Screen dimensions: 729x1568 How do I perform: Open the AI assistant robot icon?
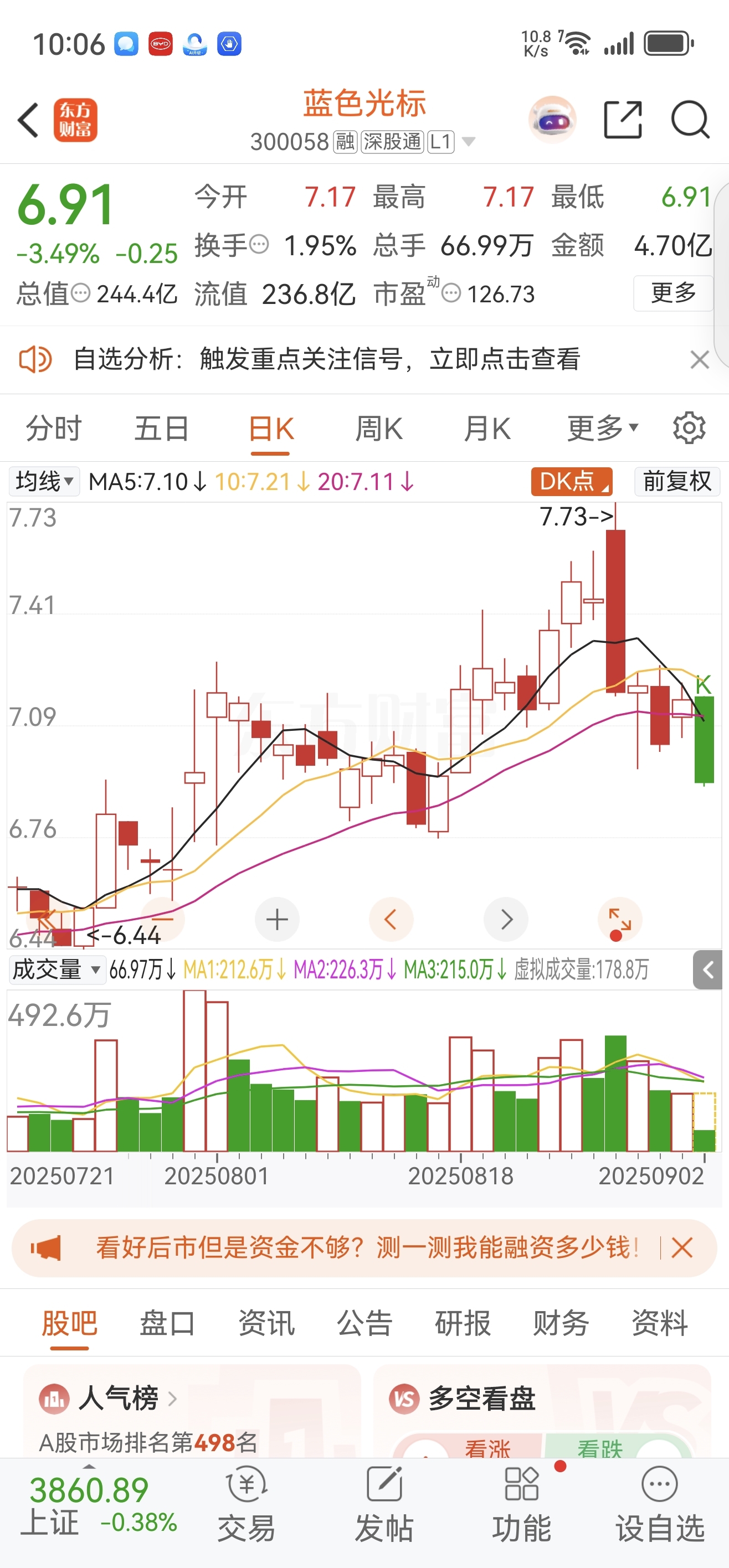click(x=552, y=119)
